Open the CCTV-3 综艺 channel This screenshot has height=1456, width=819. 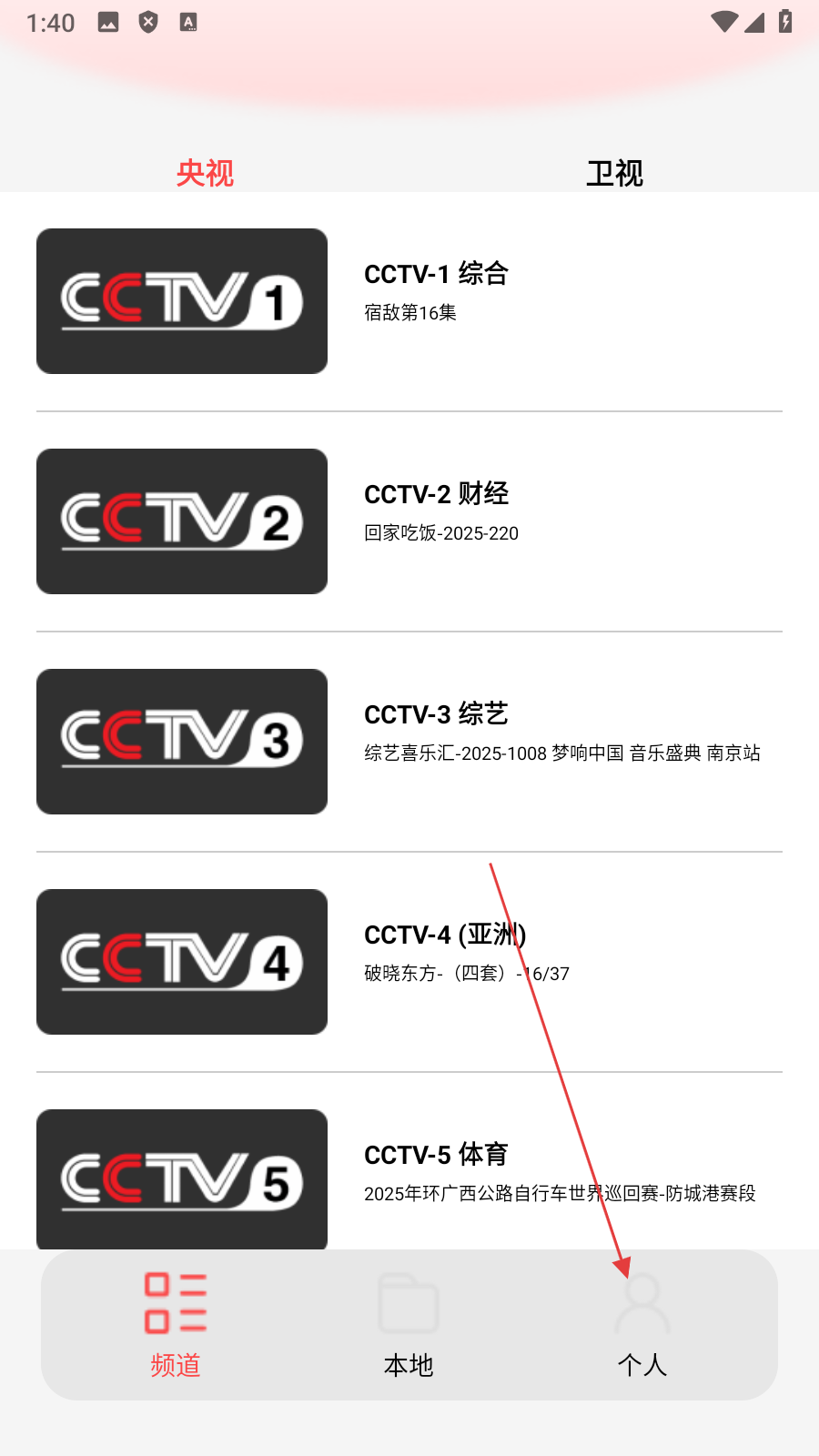(409, 742)
